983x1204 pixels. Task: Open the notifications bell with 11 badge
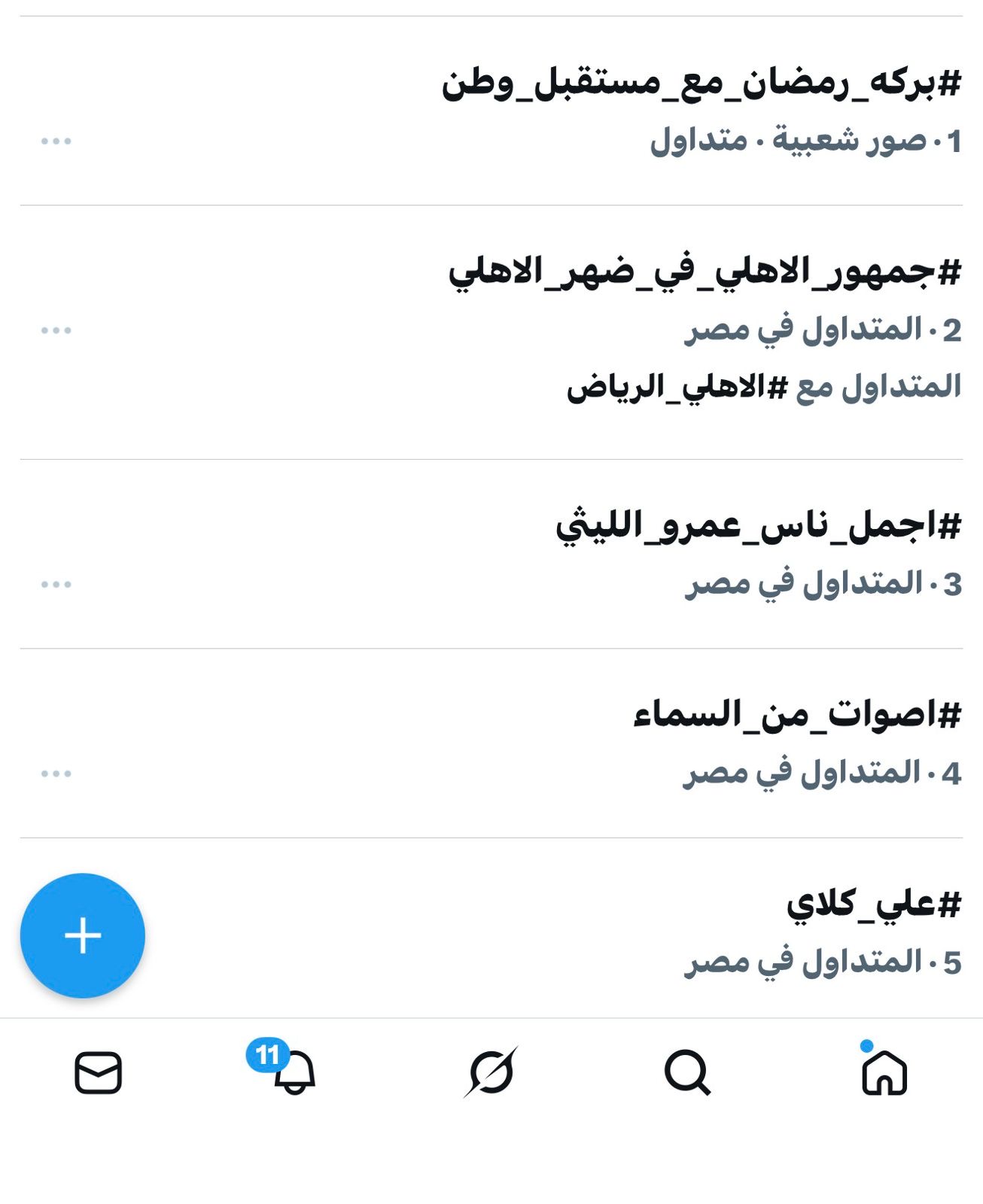pos(294,1072)
